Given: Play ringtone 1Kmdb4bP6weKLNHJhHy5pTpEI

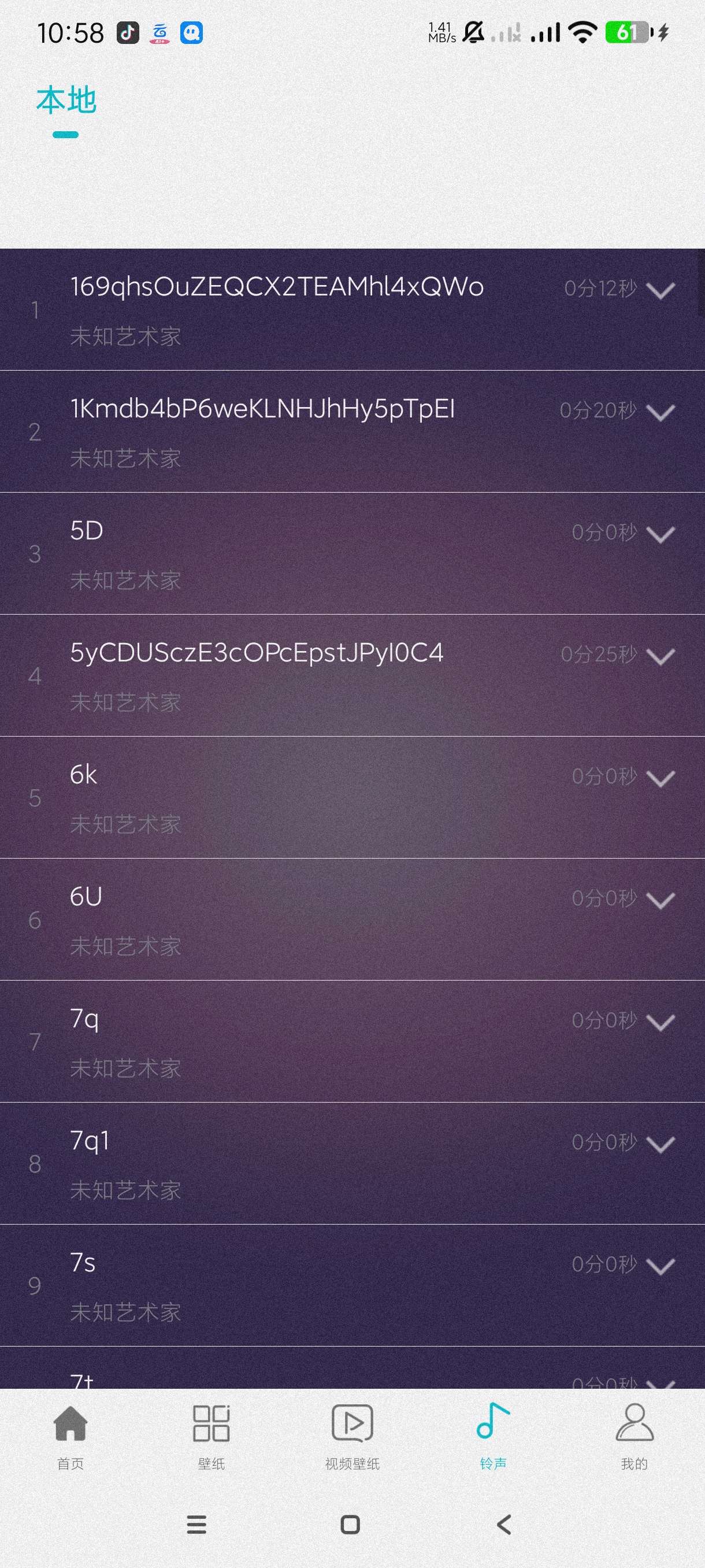Looking at the screenshot, I should tap(262, 431).
